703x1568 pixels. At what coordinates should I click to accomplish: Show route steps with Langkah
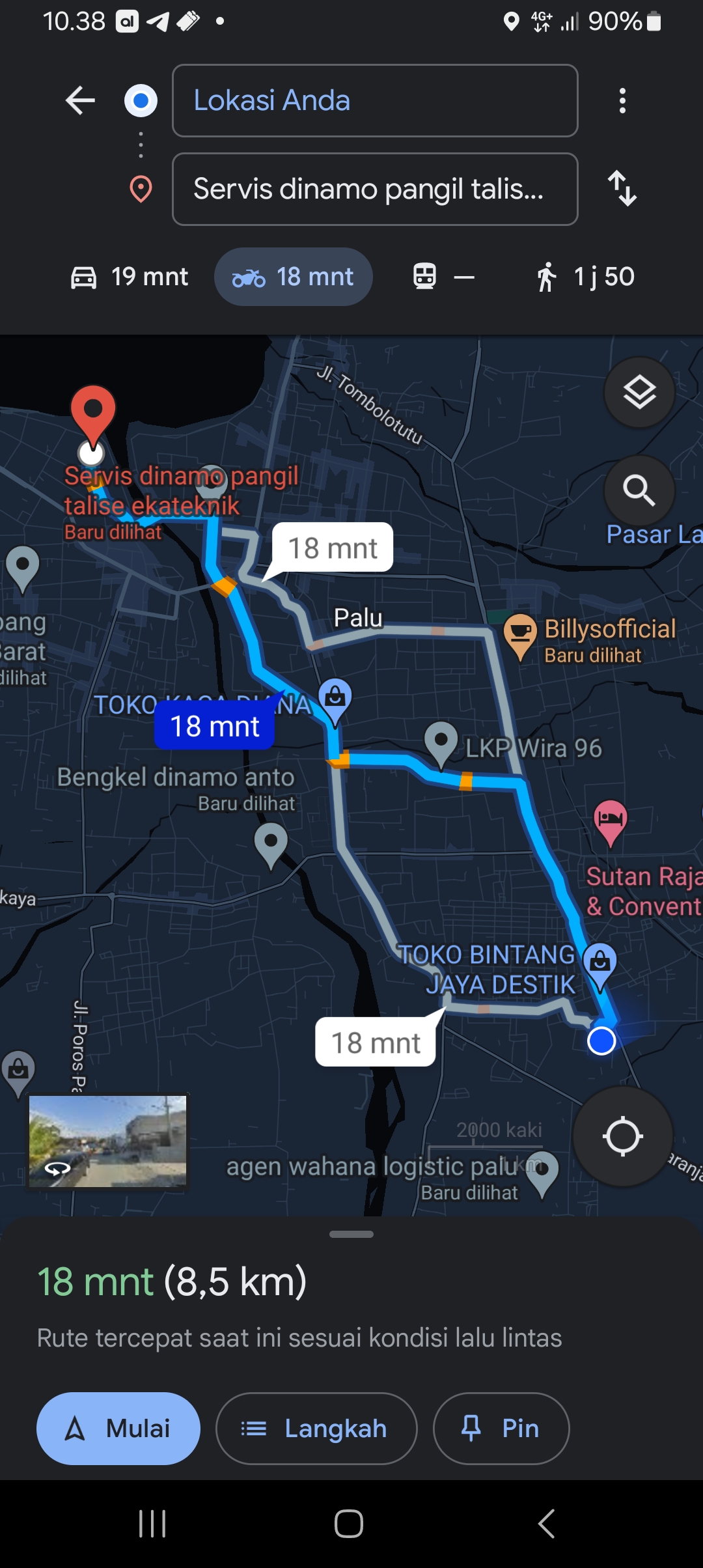tap(316, 1429)
